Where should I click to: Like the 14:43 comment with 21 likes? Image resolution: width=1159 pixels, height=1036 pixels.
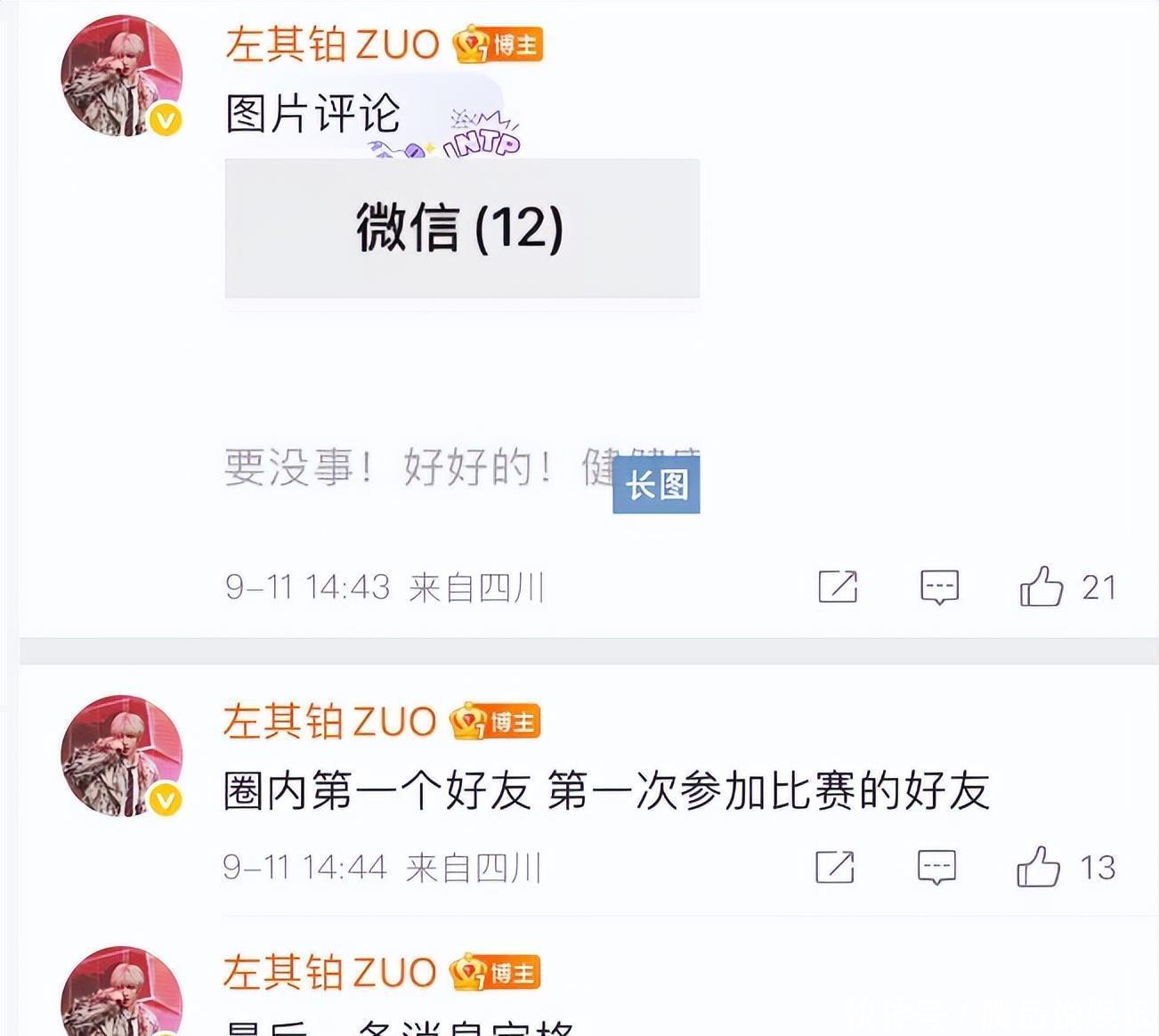click(1041, 587)
